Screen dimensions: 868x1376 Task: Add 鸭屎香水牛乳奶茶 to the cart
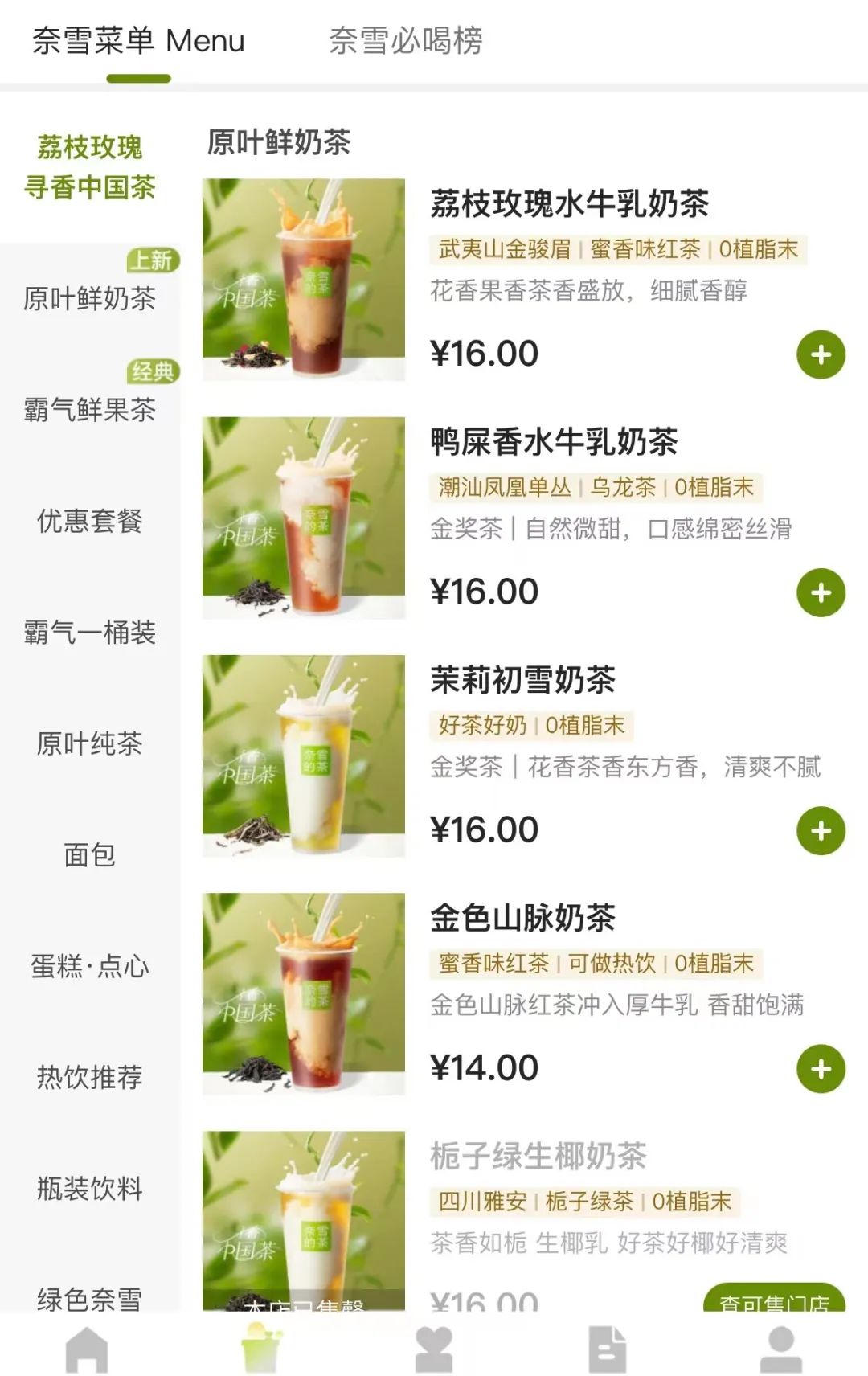(x=821, y=593)
